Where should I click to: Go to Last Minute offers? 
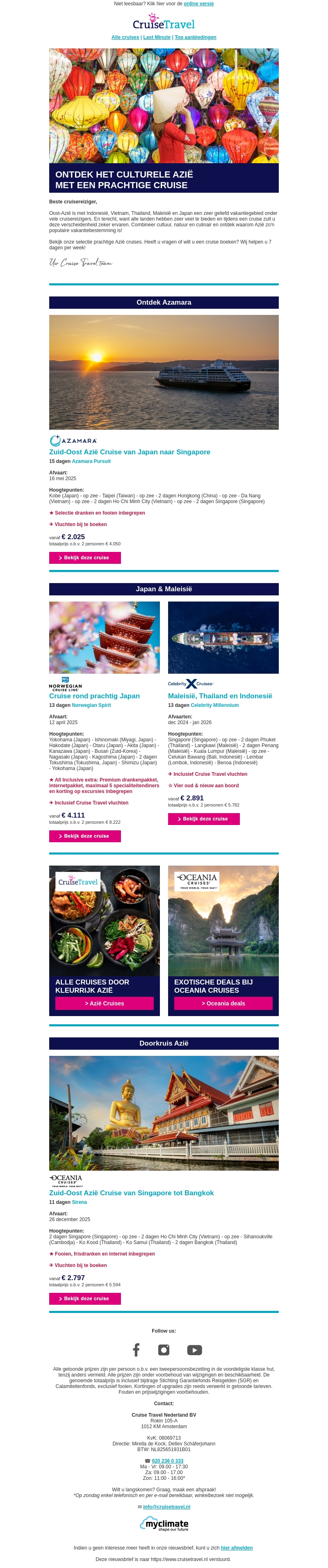[156, 37]
